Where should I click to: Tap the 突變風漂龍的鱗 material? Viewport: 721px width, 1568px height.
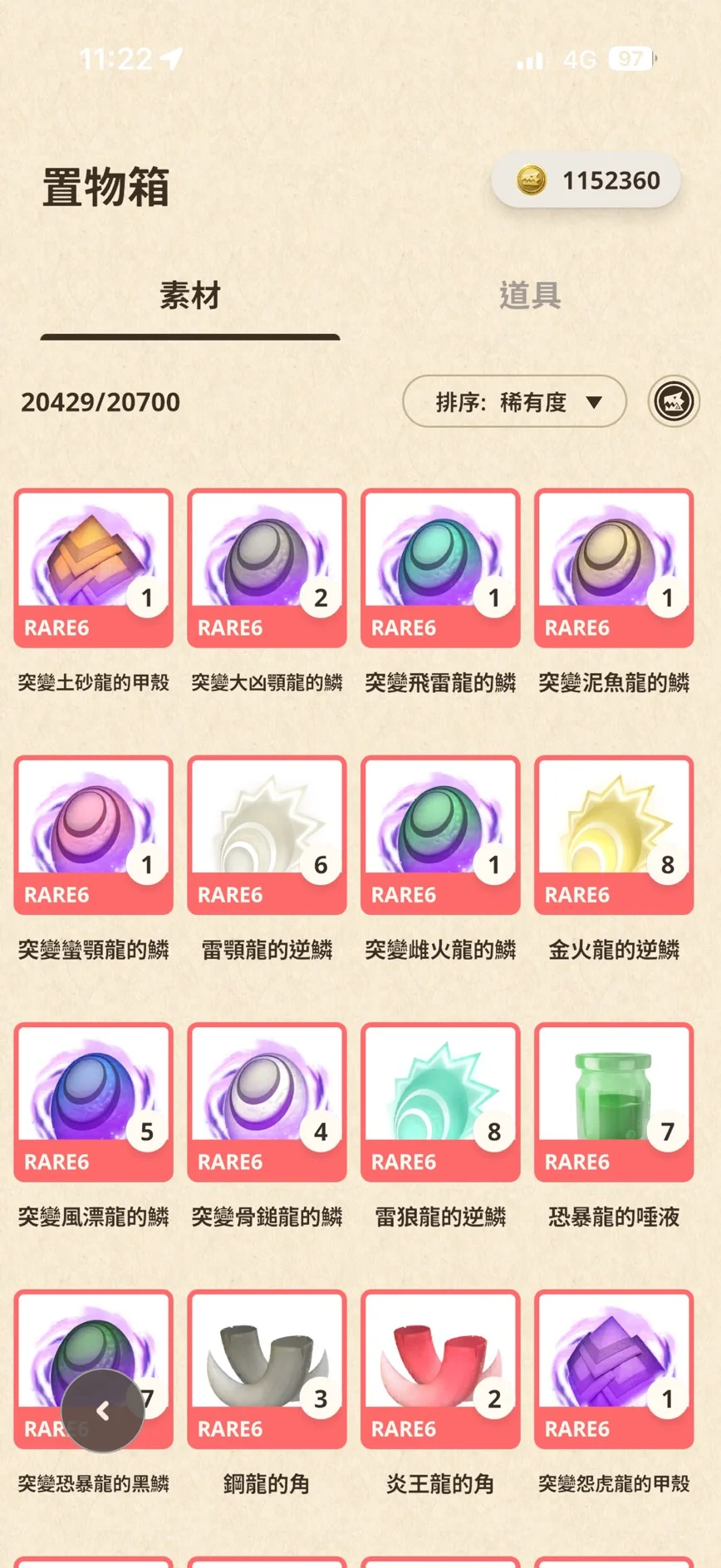click(x=94, y=1101)
